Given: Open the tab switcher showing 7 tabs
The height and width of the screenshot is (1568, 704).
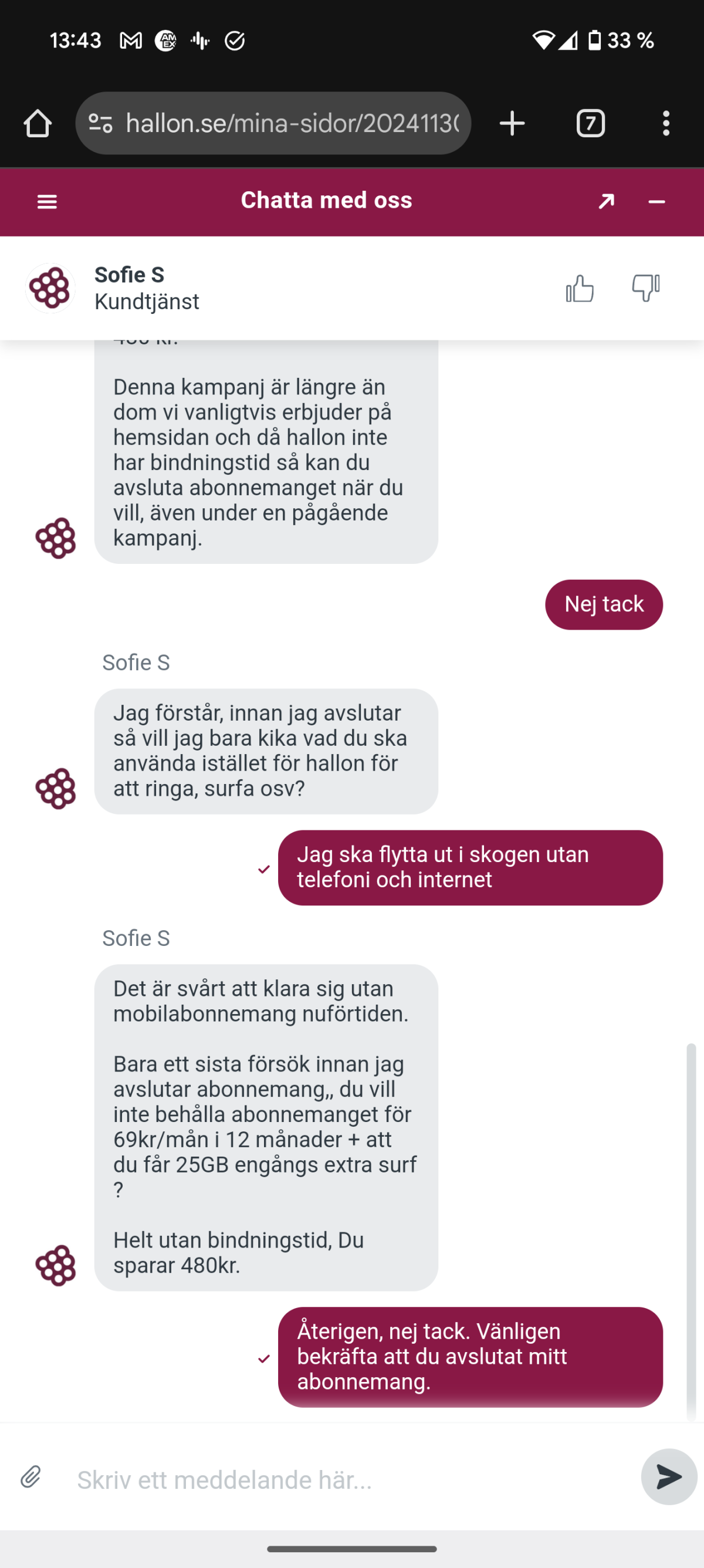Looking at the screenshot, I should [589, 123].
